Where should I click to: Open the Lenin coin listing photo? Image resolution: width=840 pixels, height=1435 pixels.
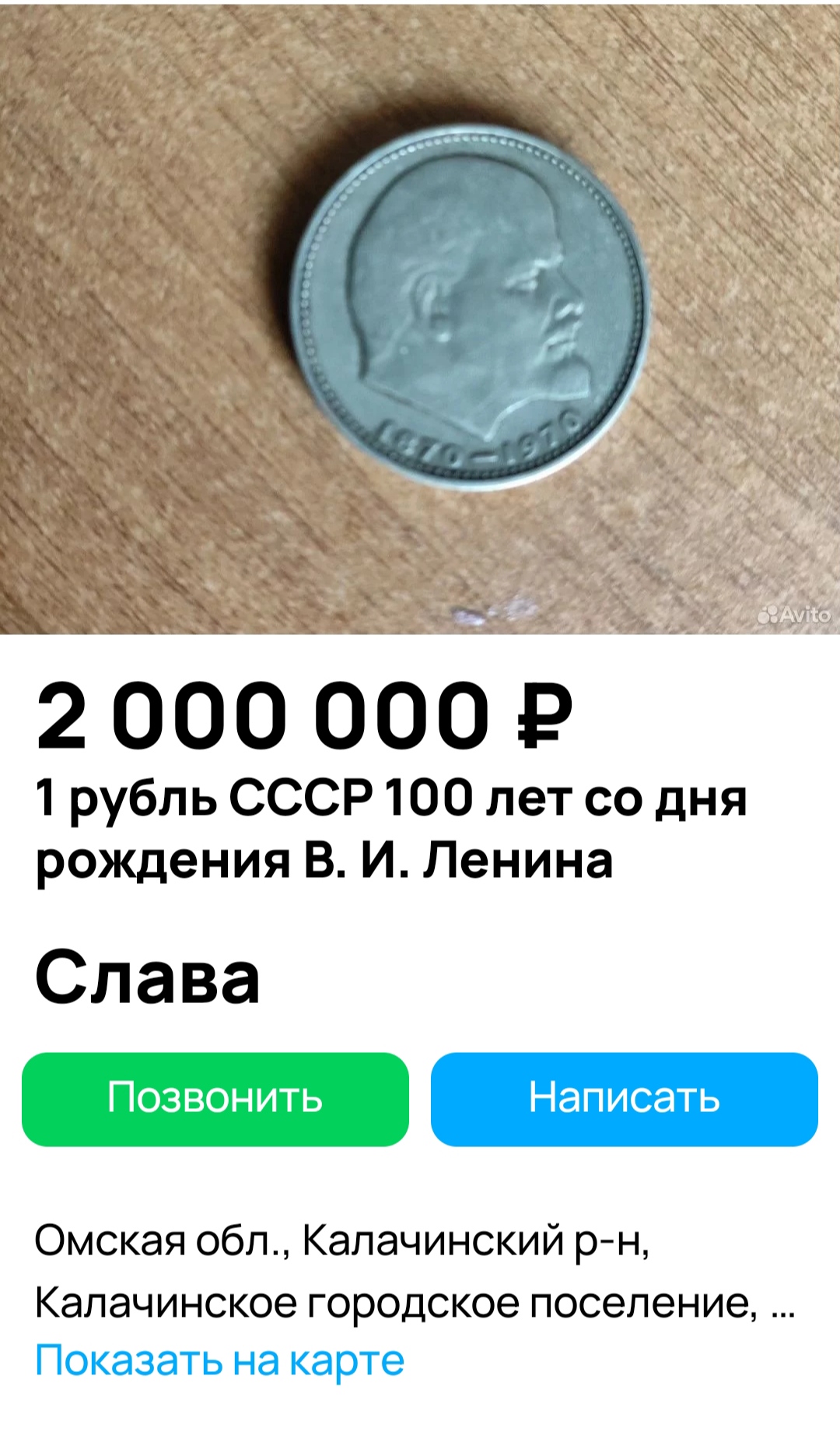420,318
